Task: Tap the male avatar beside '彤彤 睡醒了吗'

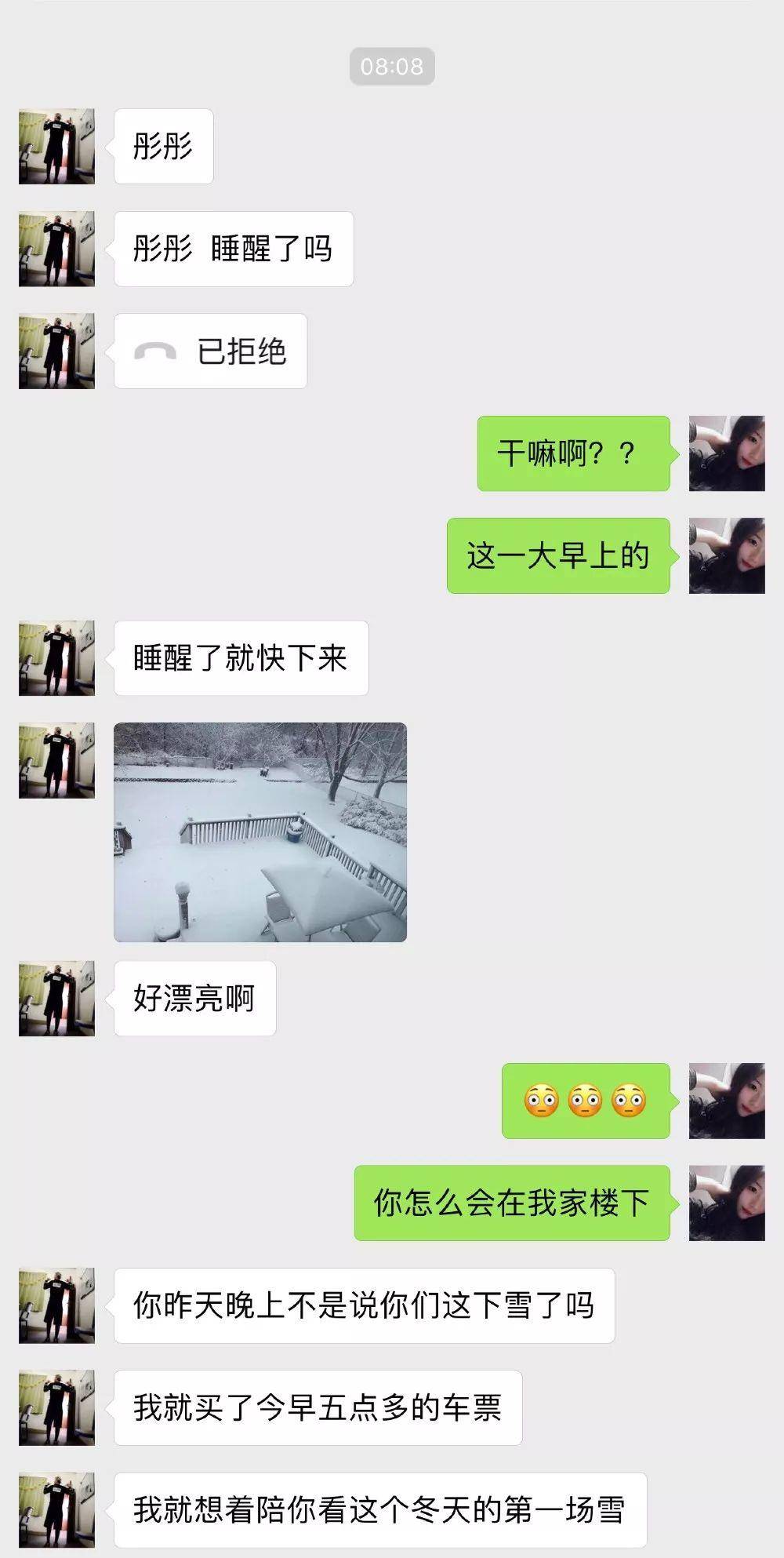Action: coord(56,249)
